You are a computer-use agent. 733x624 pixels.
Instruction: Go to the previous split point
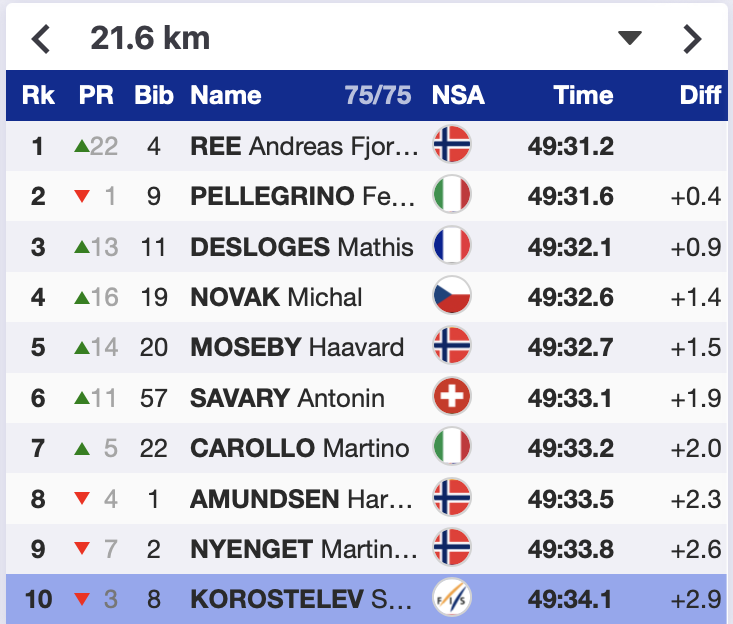[x=40, y=39]
